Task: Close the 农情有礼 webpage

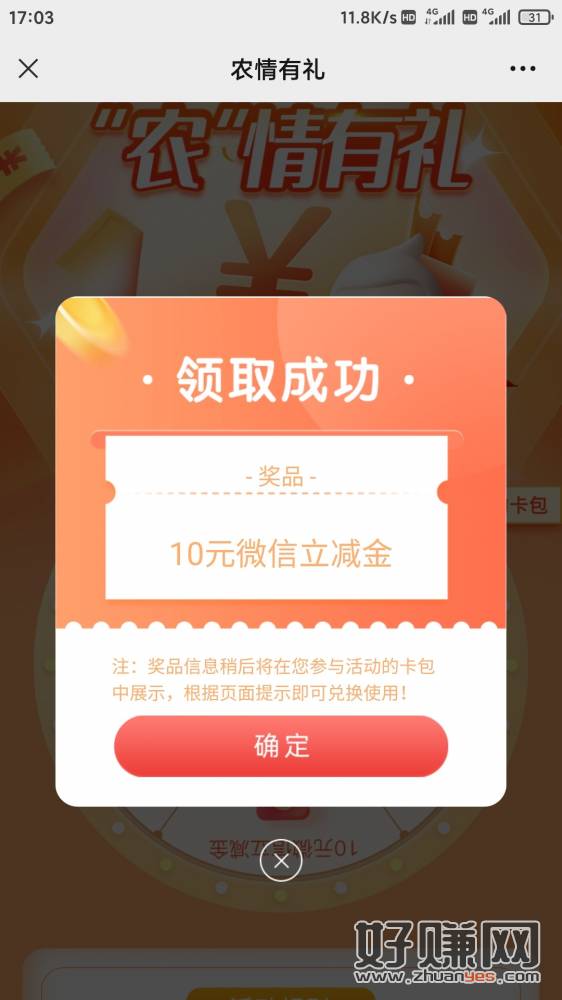Action: 28,69
